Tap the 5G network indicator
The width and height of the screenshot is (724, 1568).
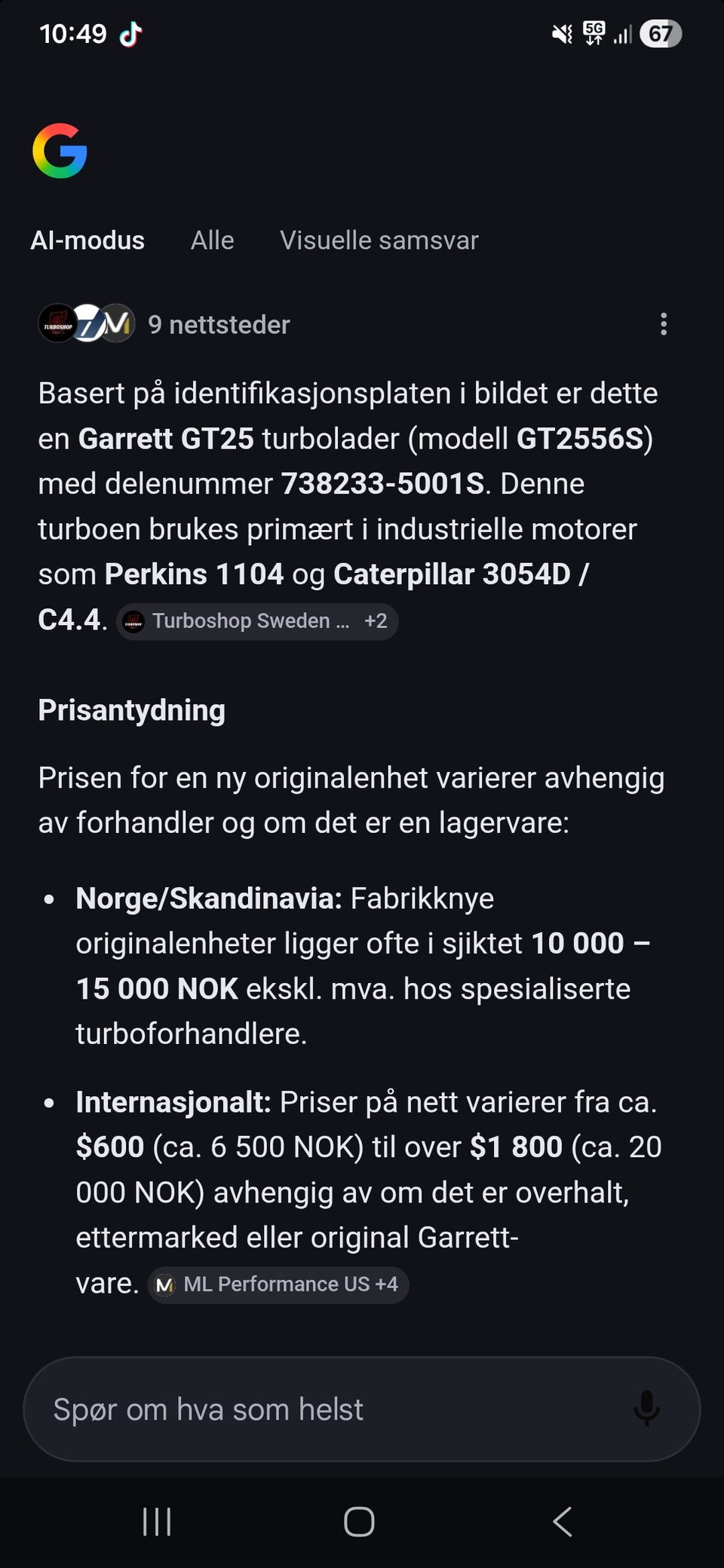(594, 32)
